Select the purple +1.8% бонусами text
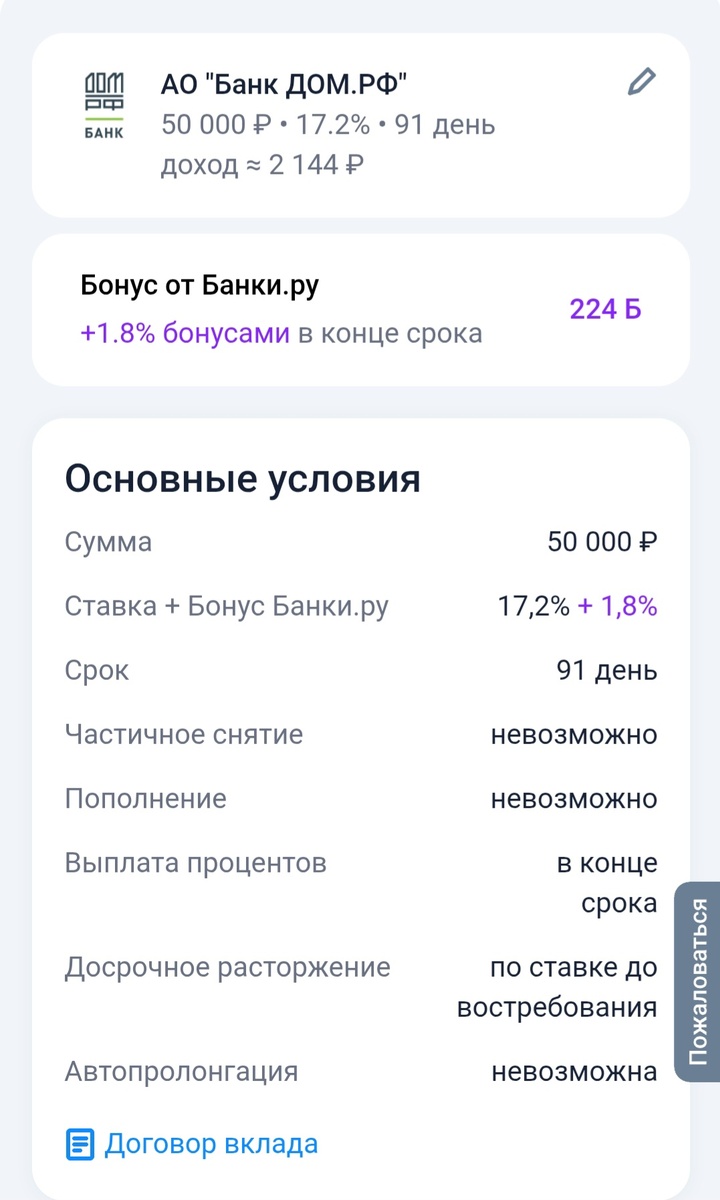The image size is (720, 1200). pos(170,331)
